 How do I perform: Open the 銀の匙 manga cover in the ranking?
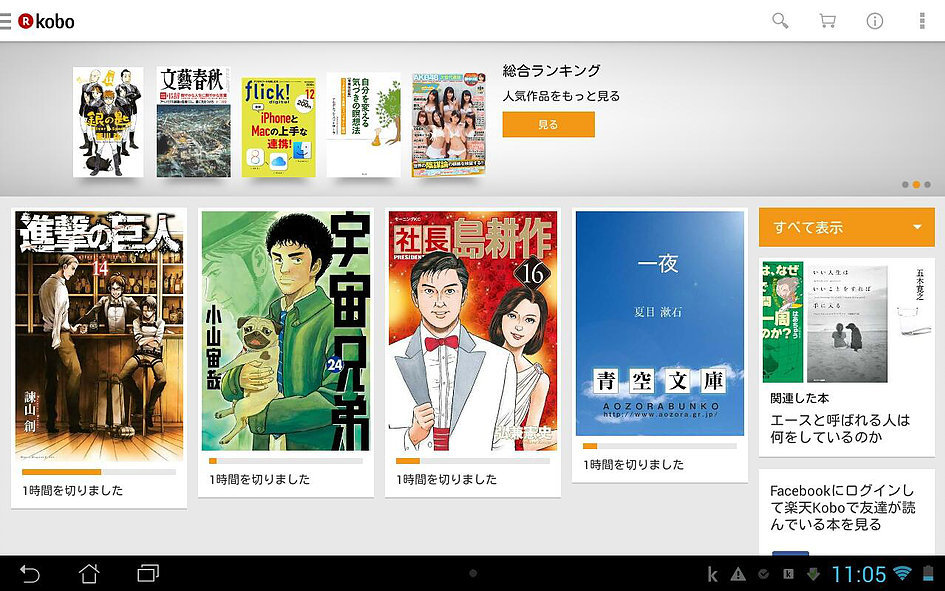coord(108,122)
